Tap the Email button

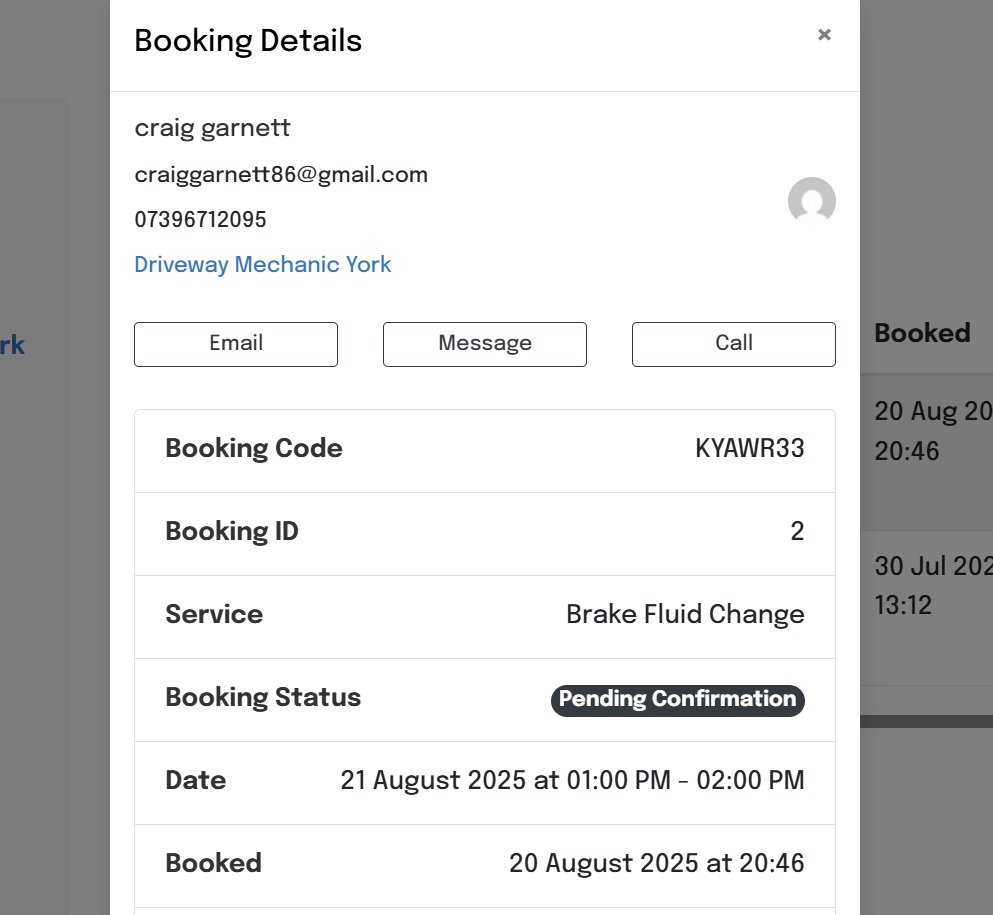point(236,344)
